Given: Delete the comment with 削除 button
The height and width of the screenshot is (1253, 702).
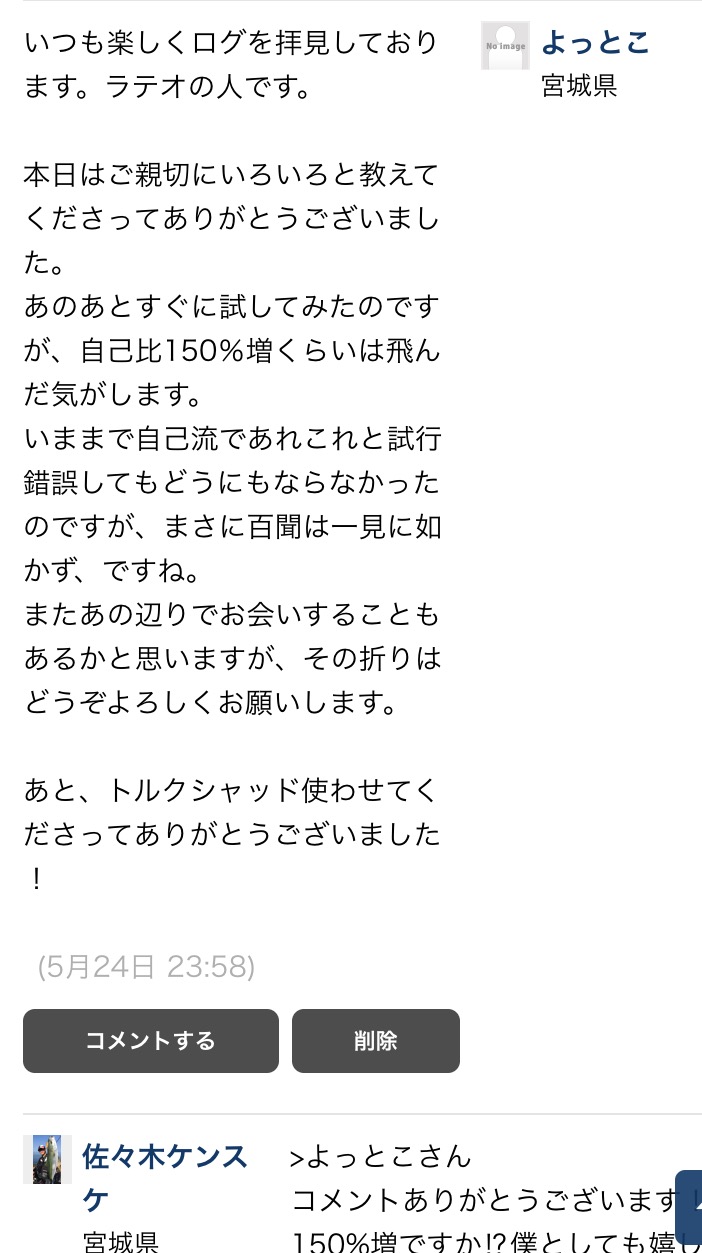Looking at the screenshot, I should tap(376, 1041).
